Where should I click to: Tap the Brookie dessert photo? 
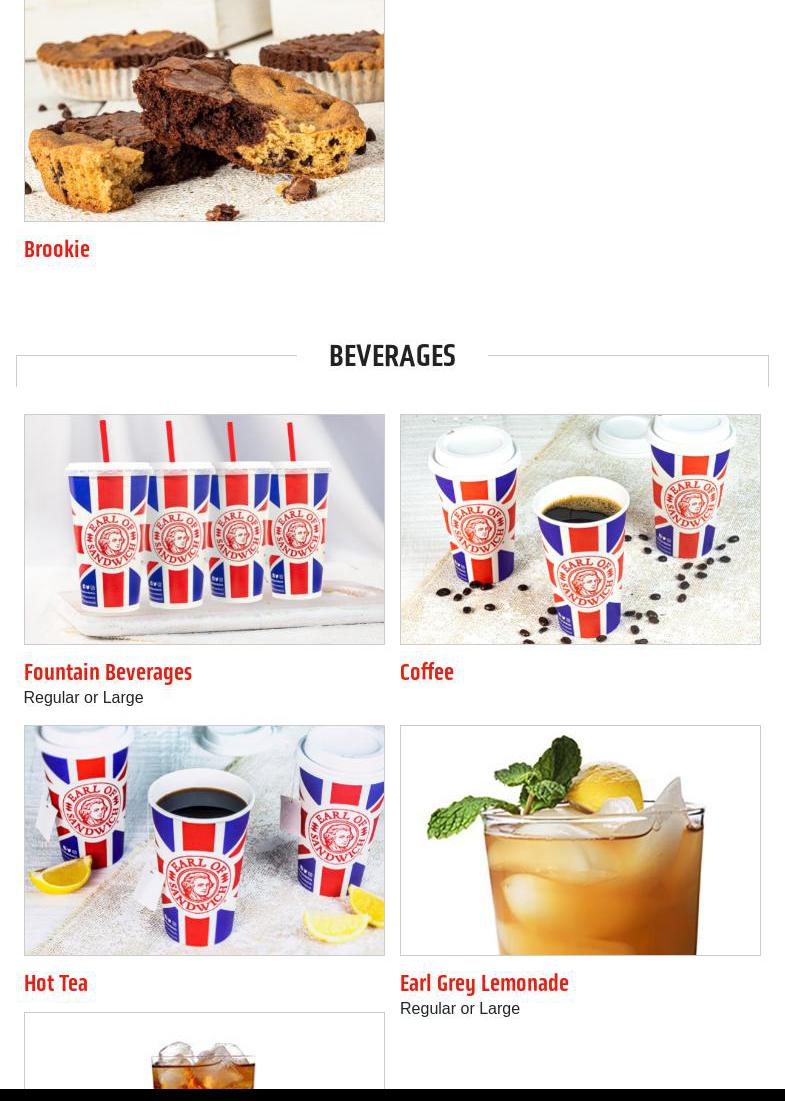[x=204, y=110]
